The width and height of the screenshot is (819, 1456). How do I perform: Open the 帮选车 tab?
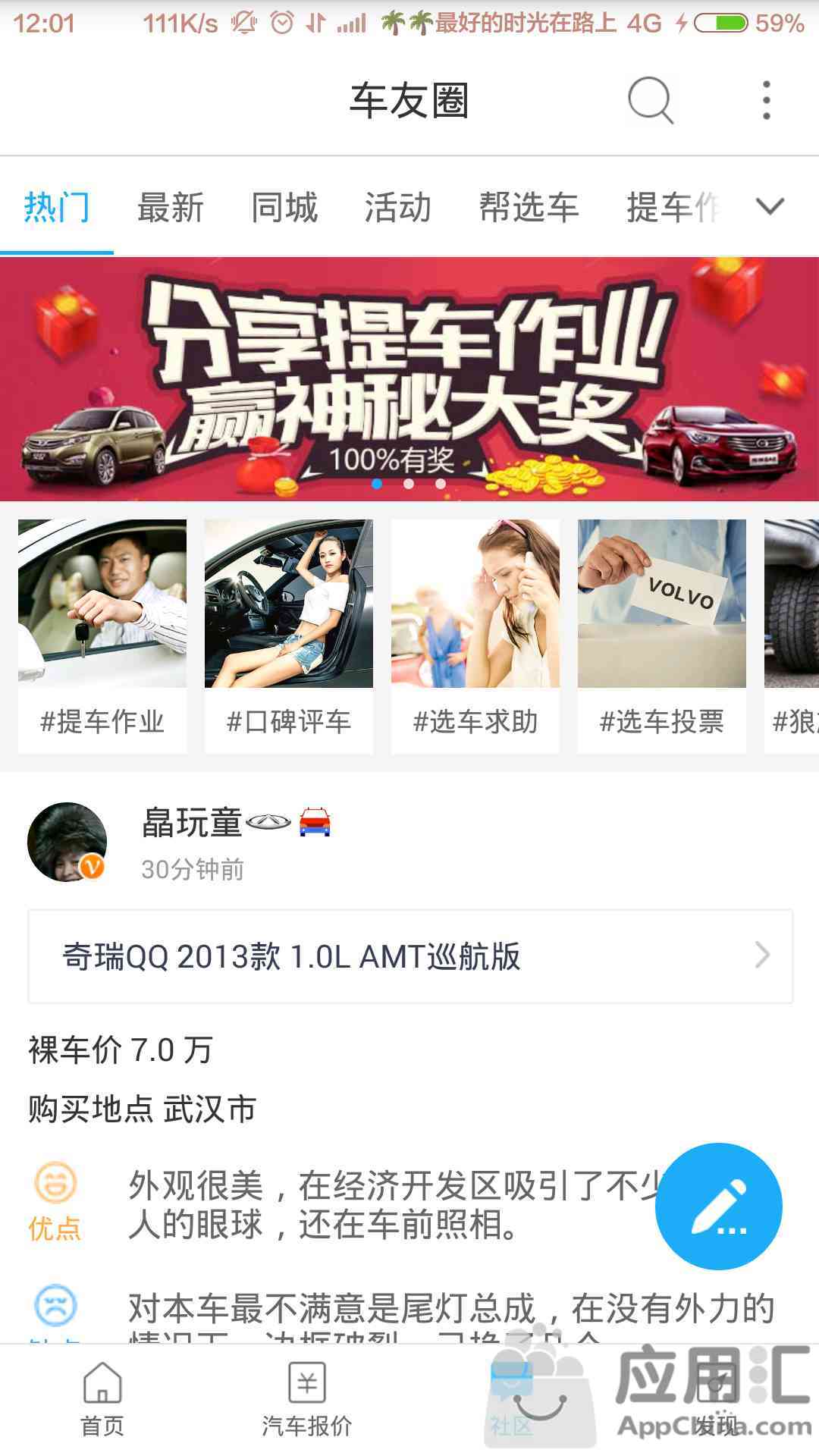click(x=529, y=208)
